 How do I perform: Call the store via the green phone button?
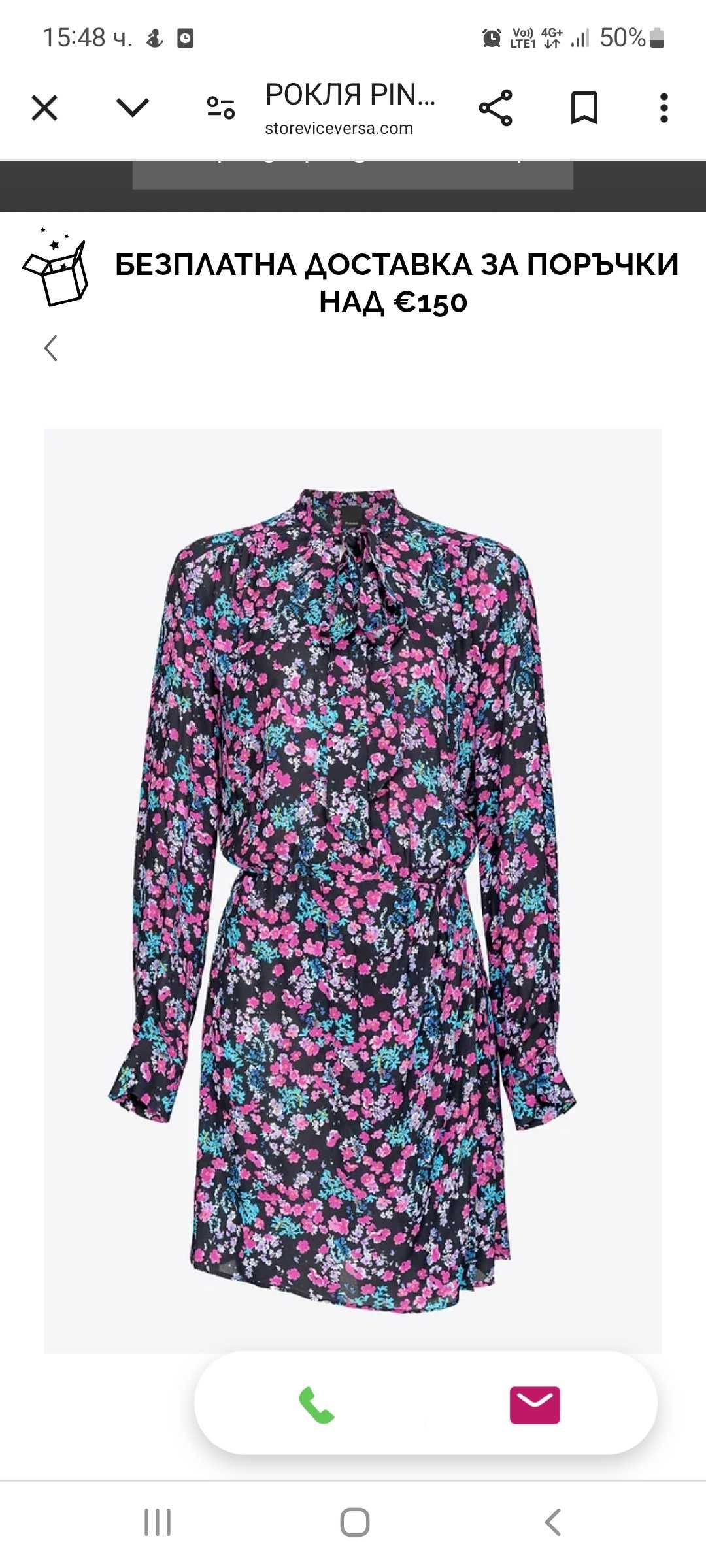point(316,1405)
